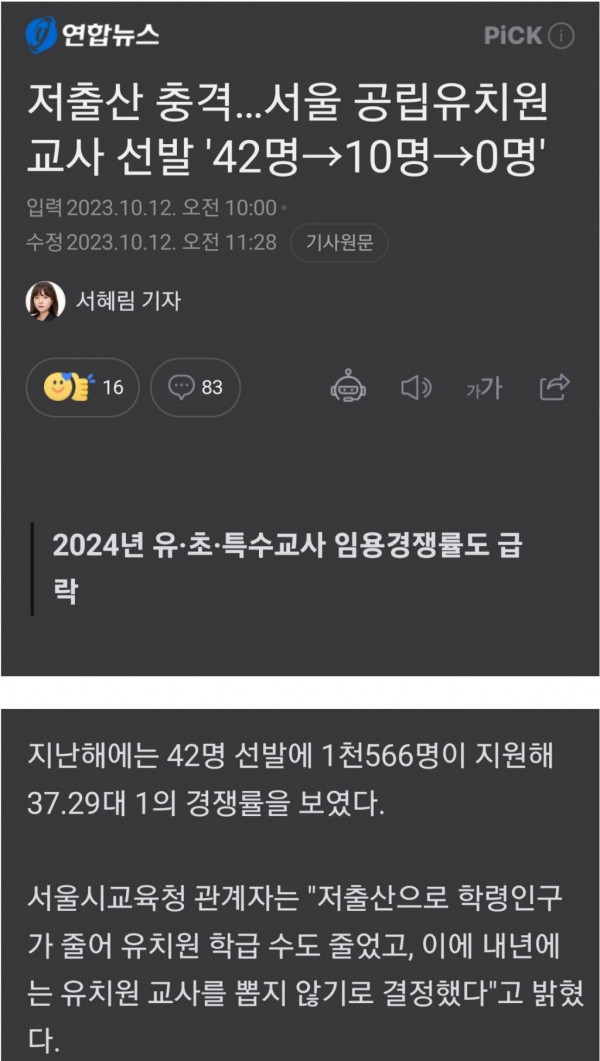600x1061 pixels.
Task: Open the 연합뉴스 press home
Action: pyautogui.click(x=92, y=37)
